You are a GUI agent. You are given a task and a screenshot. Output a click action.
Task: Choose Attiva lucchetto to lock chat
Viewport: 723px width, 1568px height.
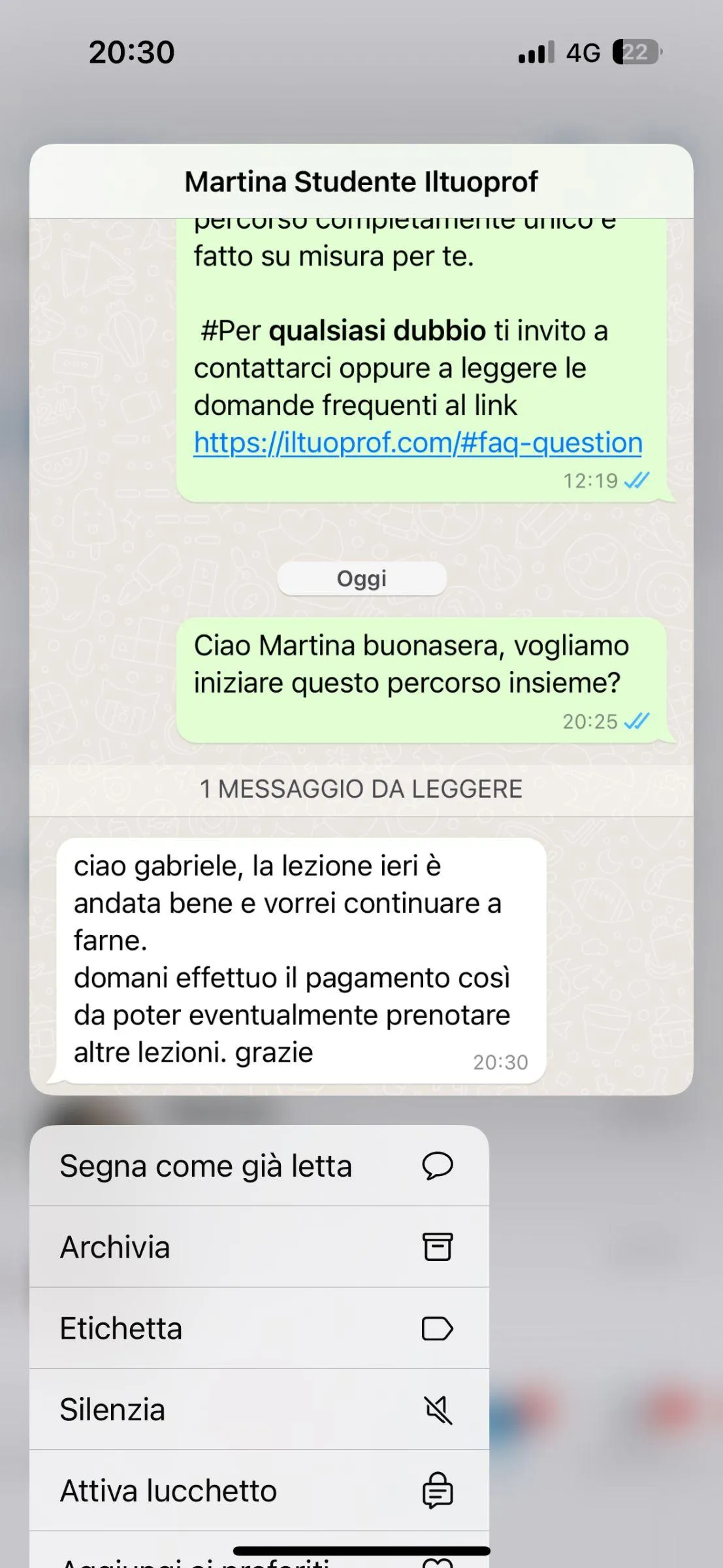[259, 1491]
